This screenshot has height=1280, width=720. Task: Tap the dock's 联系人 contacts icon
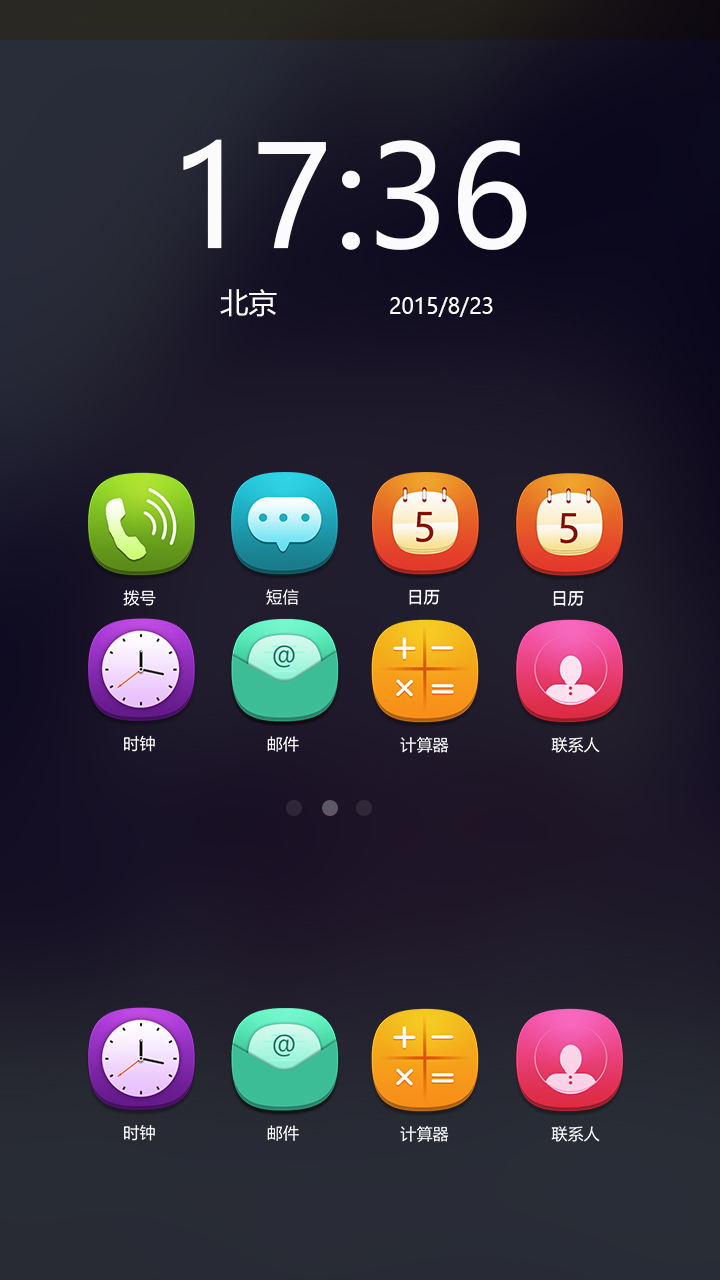(569, 1058)
